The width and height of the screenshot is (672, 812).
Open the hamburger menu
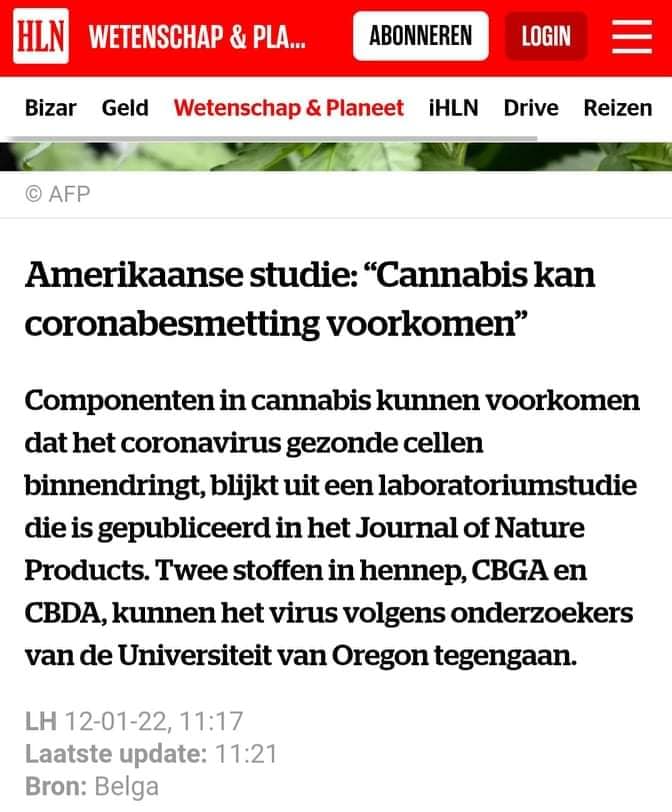tap(632, 37)
